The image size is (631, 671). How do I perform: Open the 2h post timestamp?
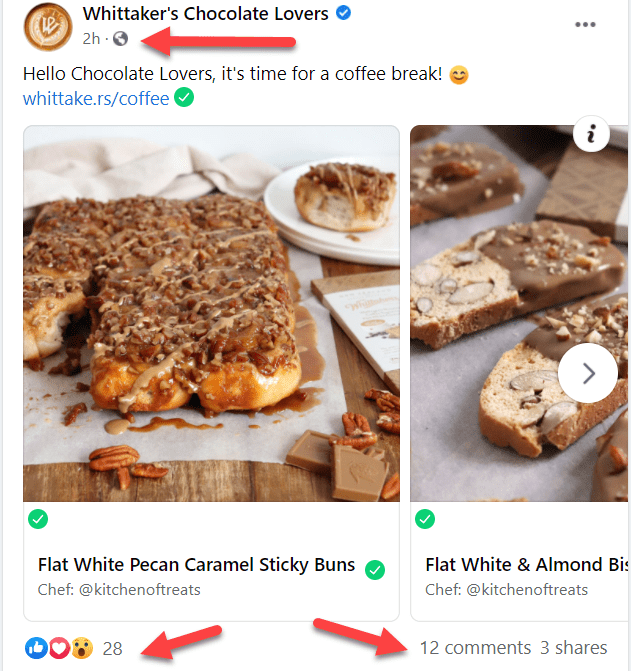(91, 39)
